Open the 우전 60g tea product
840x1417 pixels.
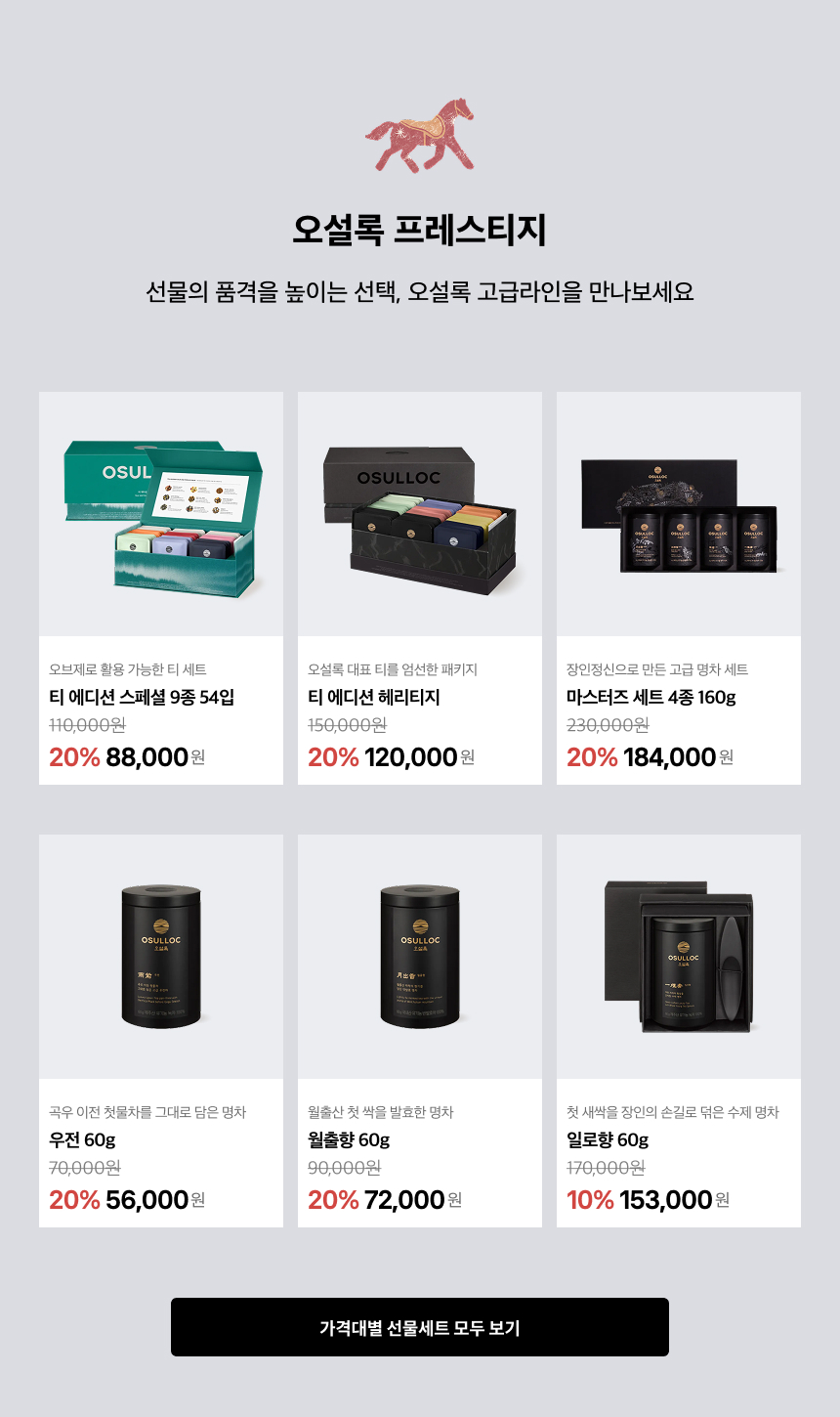(x=161, y=1030)
